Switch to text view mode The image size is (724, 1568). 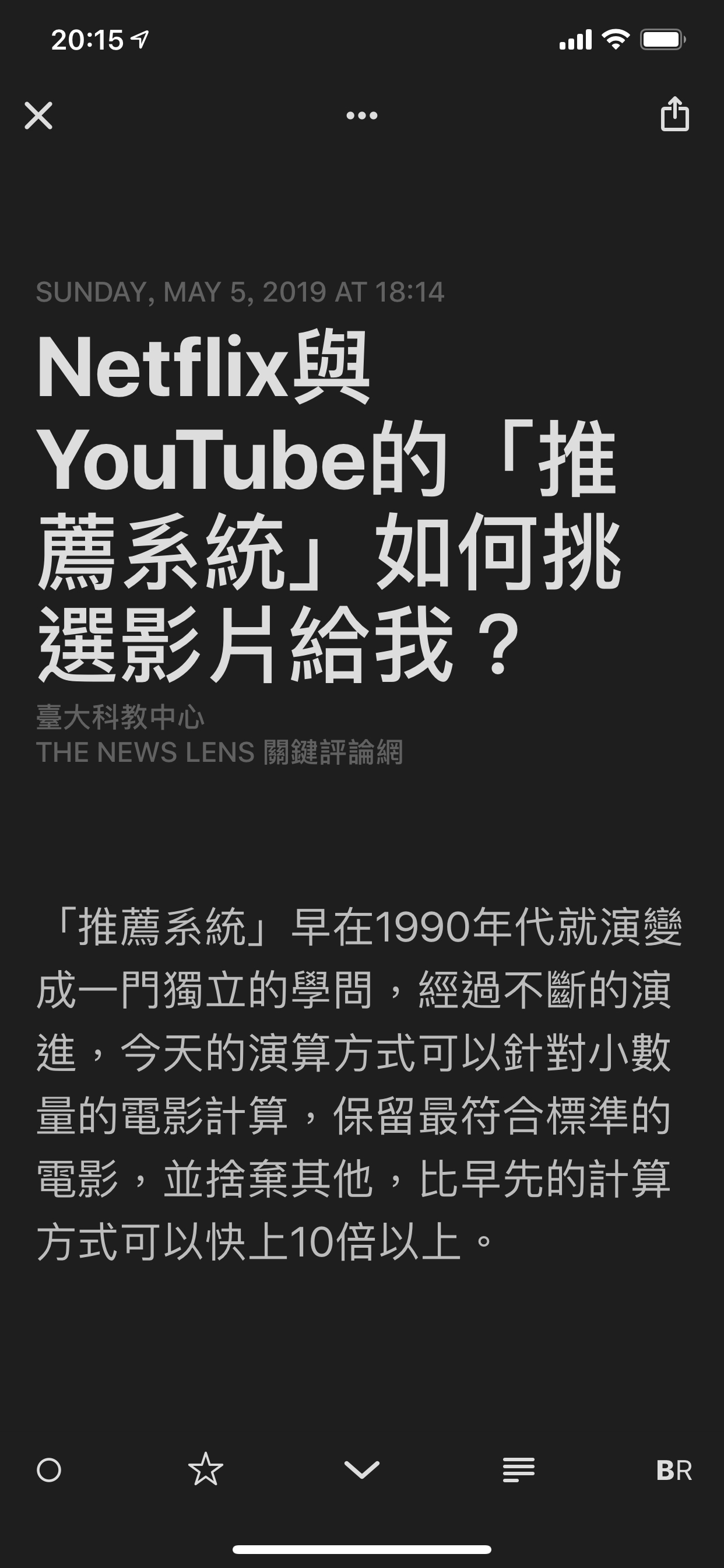(x=518, y=1470)
